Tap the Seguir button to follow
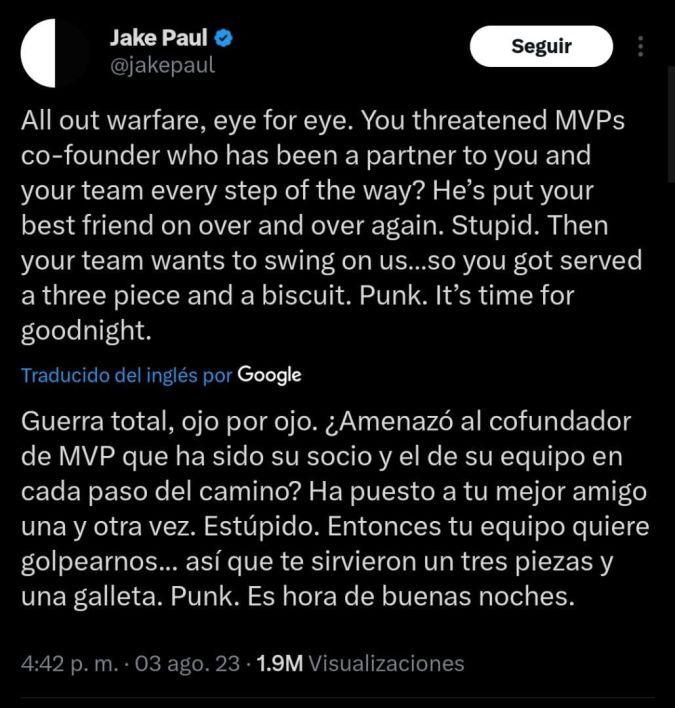 tap(541, 47)
